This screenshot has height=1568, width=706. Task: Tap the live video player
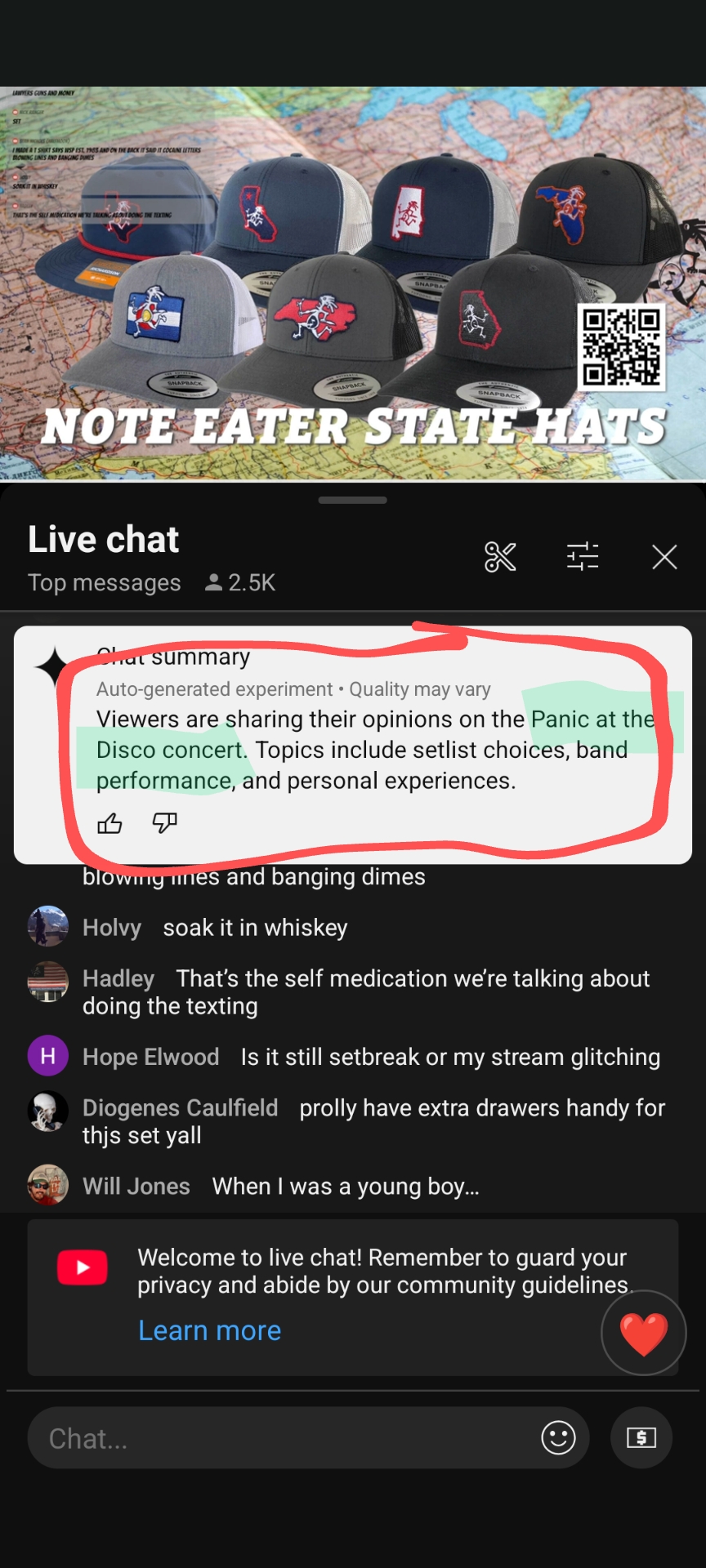(x=353, y=283)
